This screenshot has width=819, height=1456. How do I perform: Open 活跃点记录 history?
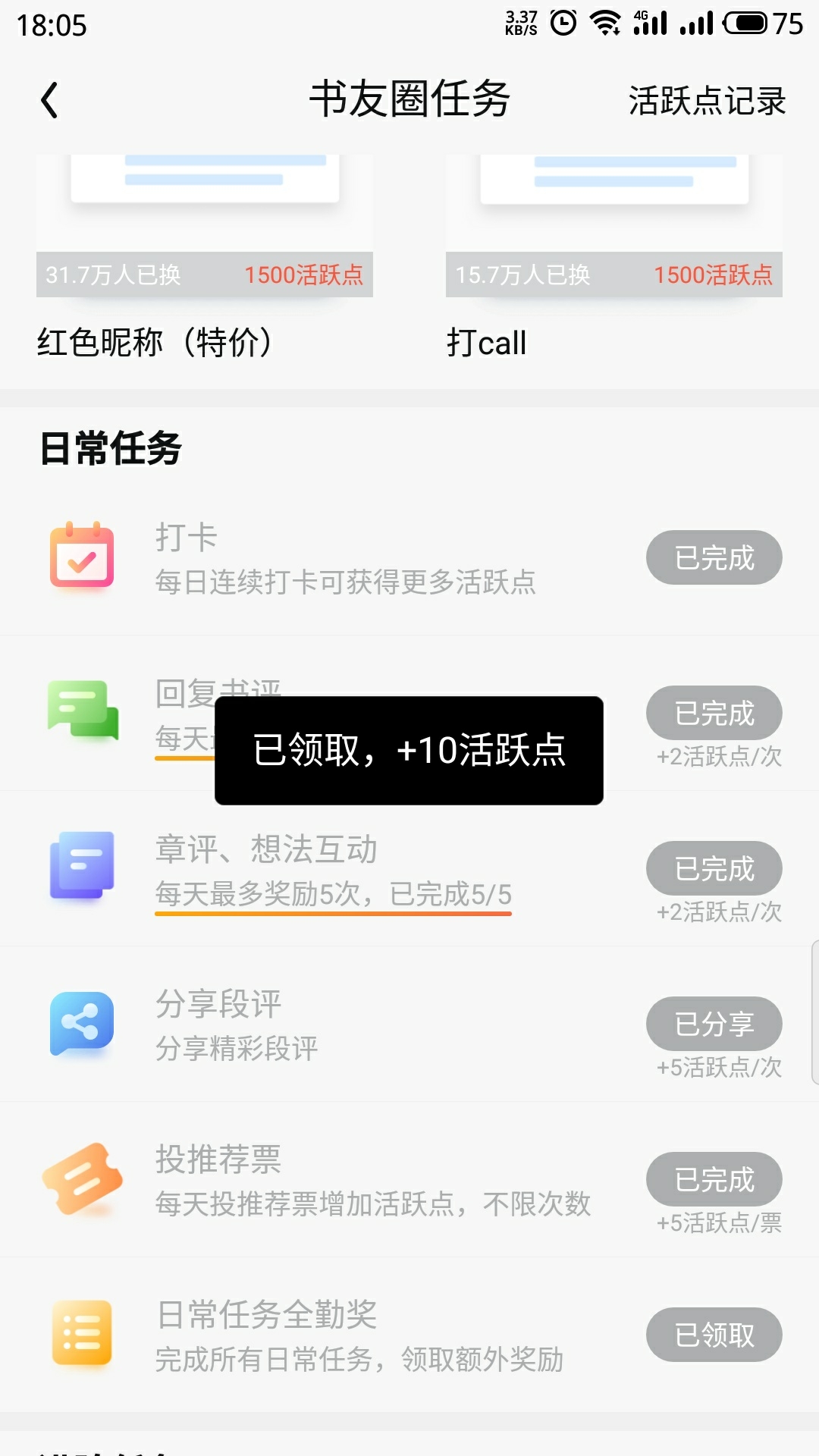tap(707, 101)
